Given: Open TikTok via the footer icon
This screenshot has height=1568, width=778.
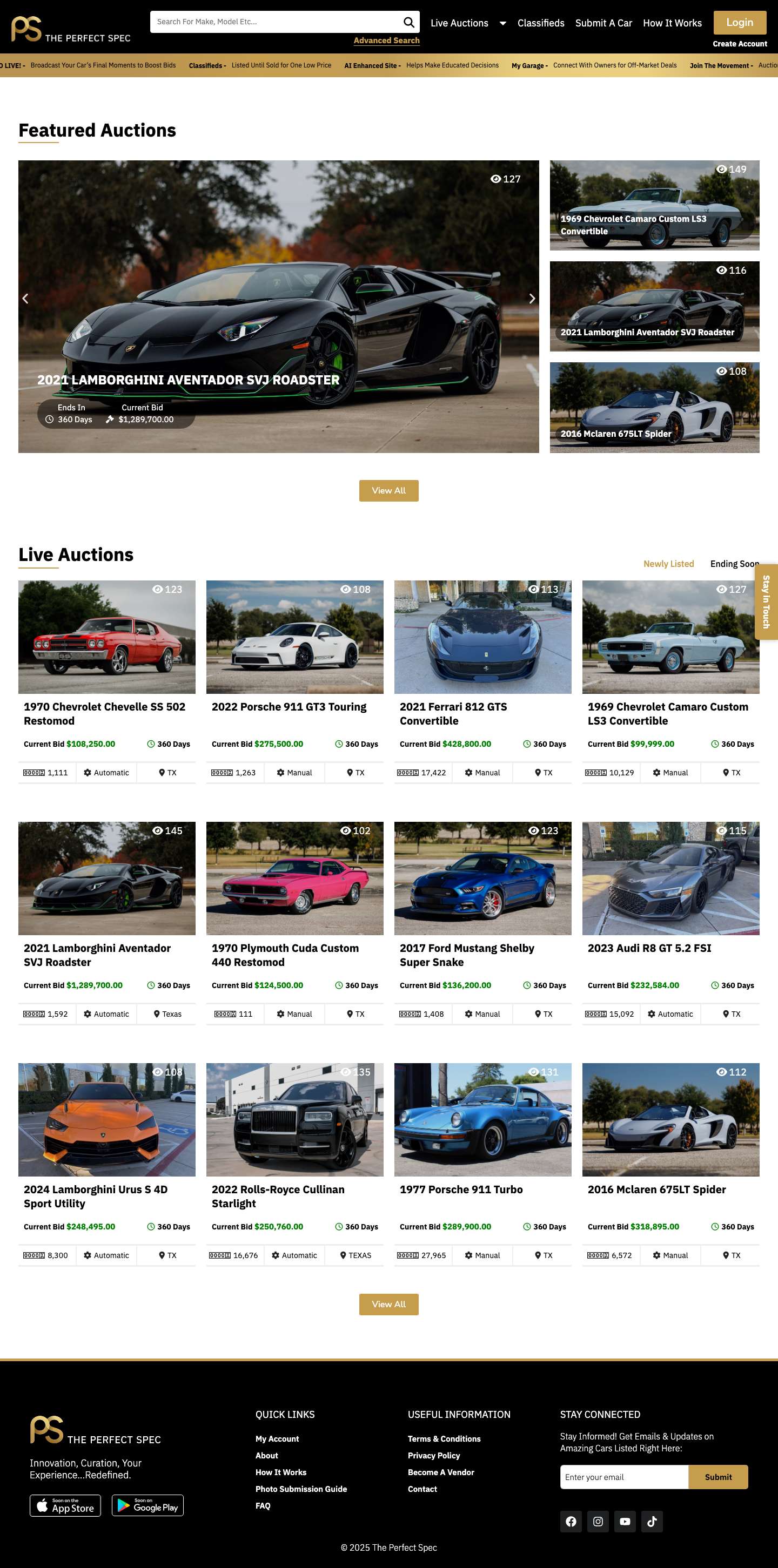Looking at the screenshot, I should 652,1521.
